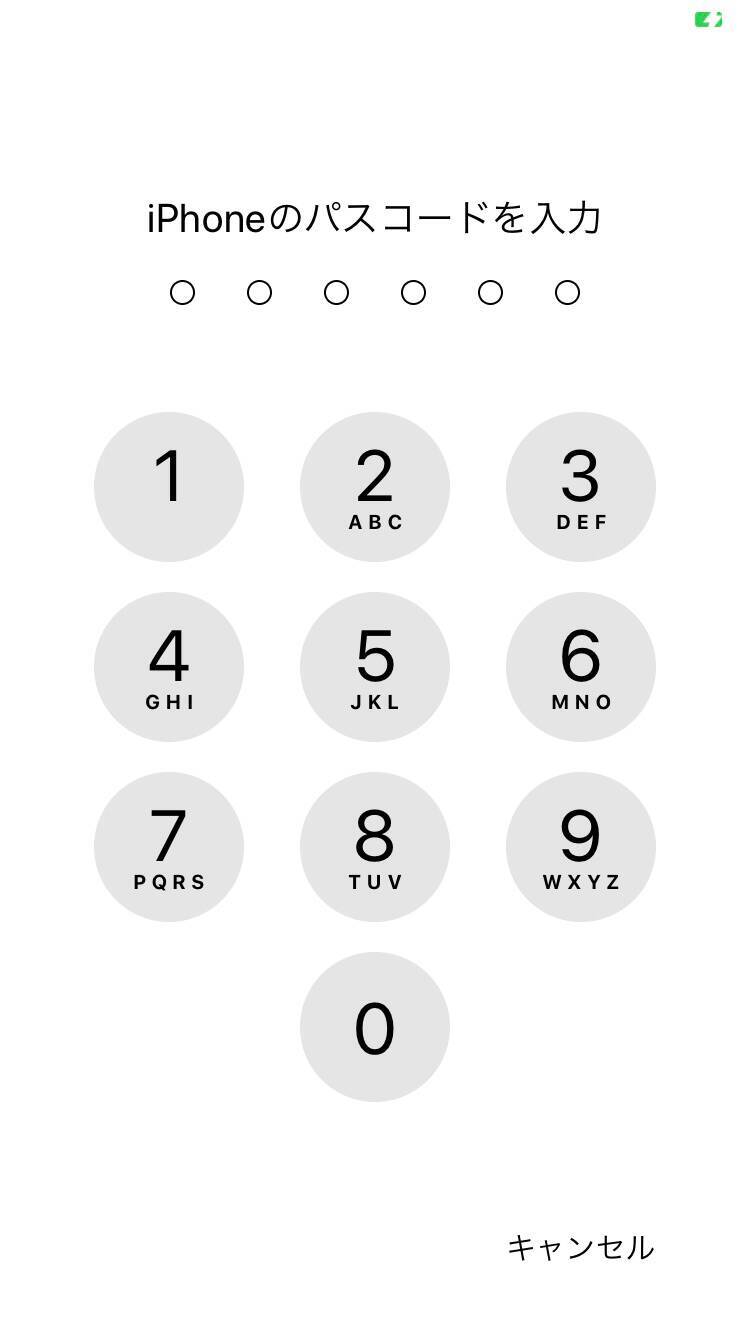The image size is (750, 1334).
Task: Enter digit 8 (TUV) on the keypad
Action: click(x=375, y=847)
